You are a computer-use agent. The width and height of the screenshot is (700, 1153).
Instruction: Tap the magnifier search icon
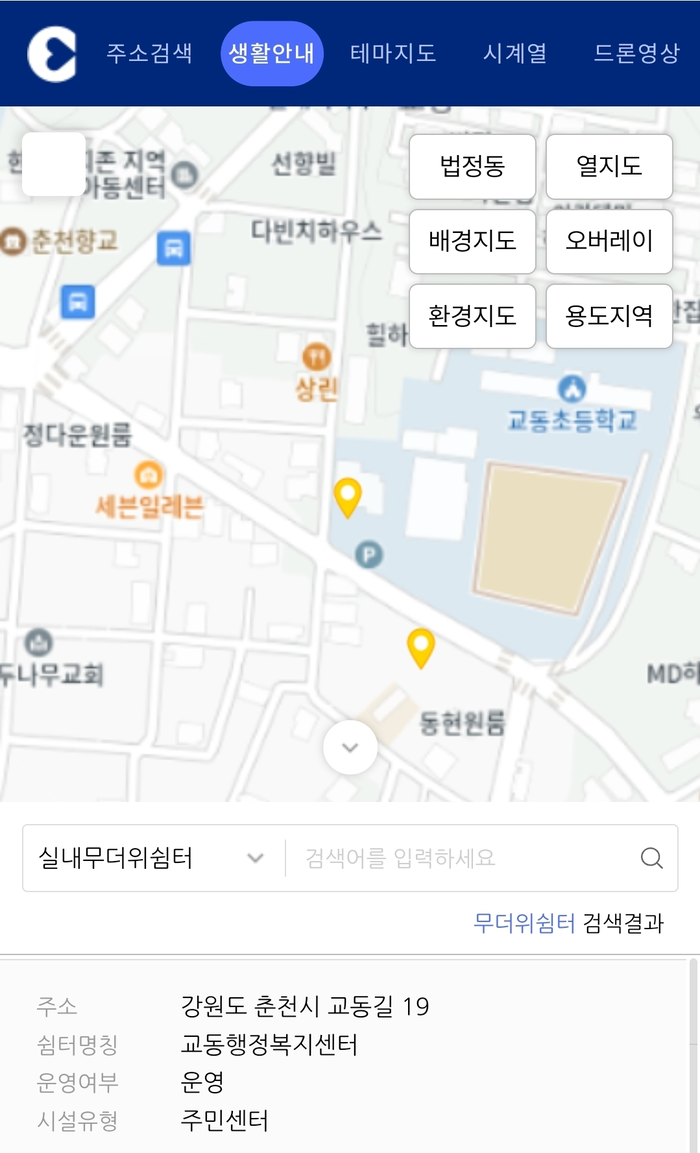[652, 858]
